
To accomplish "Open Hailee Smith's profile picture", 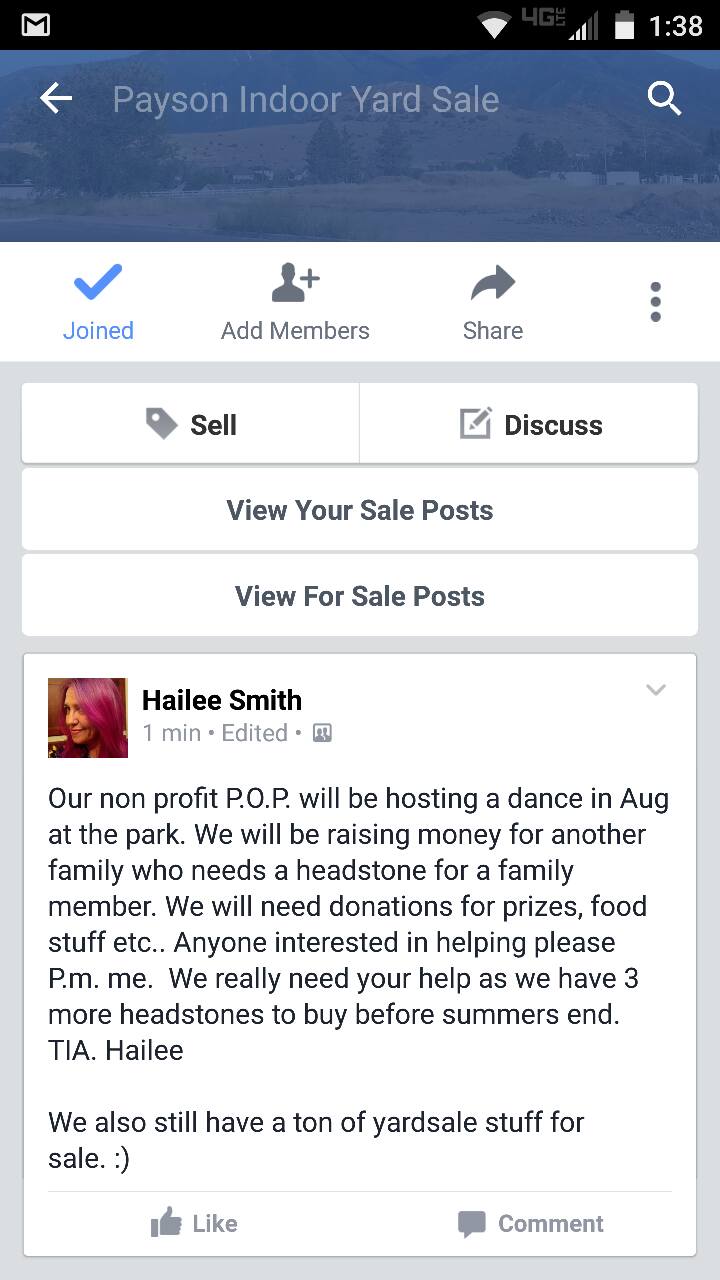I will pyautogui.click(x=88, y=717).
